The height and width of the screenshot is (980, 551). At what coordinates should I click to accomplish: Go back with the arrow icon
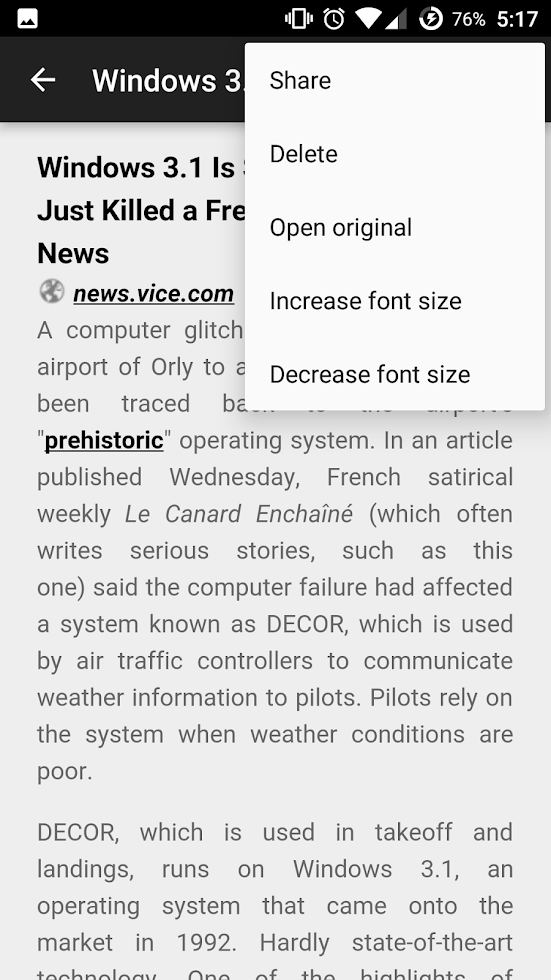[43, 79]
